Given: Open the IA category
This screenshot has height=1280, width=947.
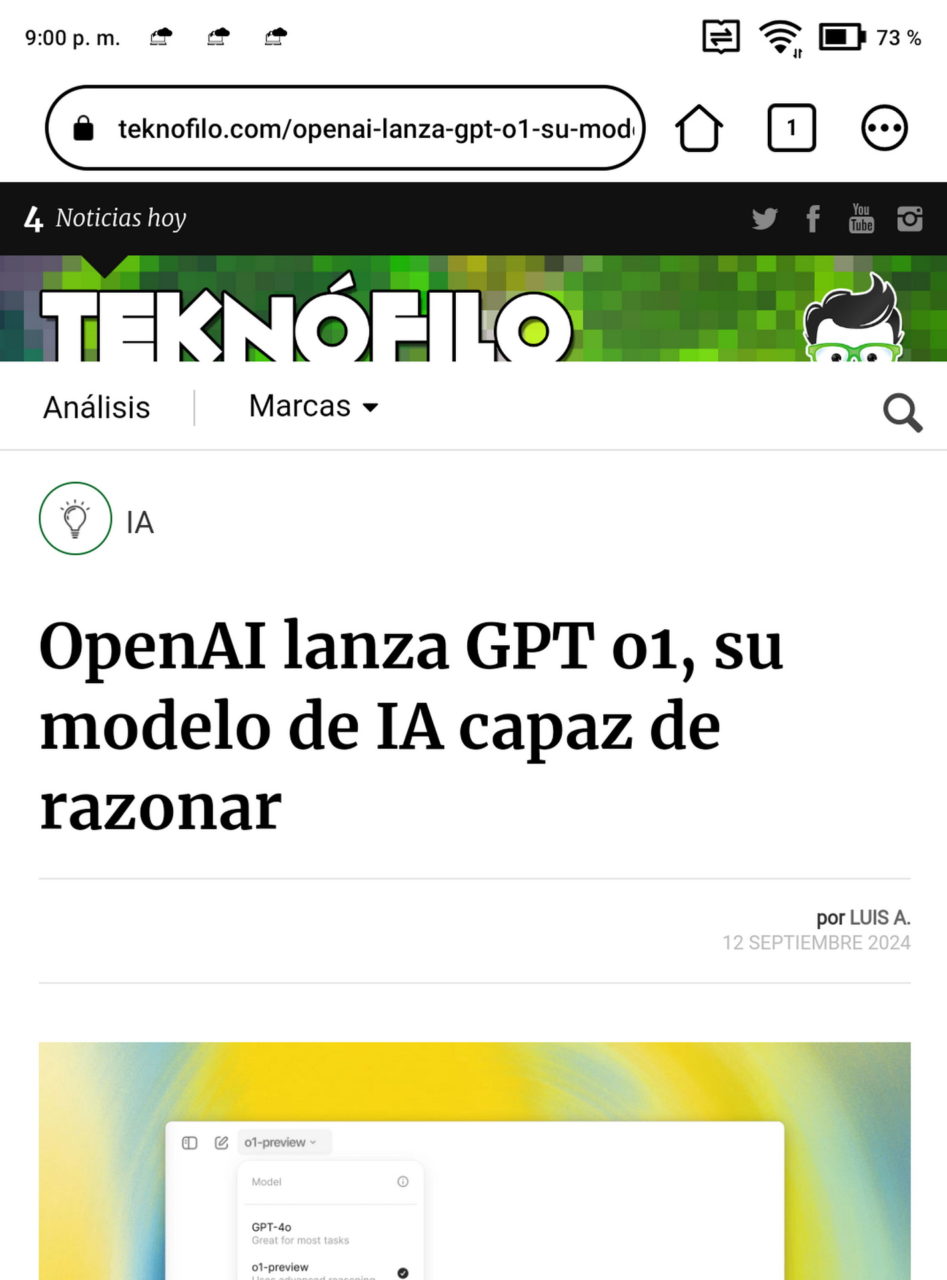Looking at the screenshot, I should [139, 523].
